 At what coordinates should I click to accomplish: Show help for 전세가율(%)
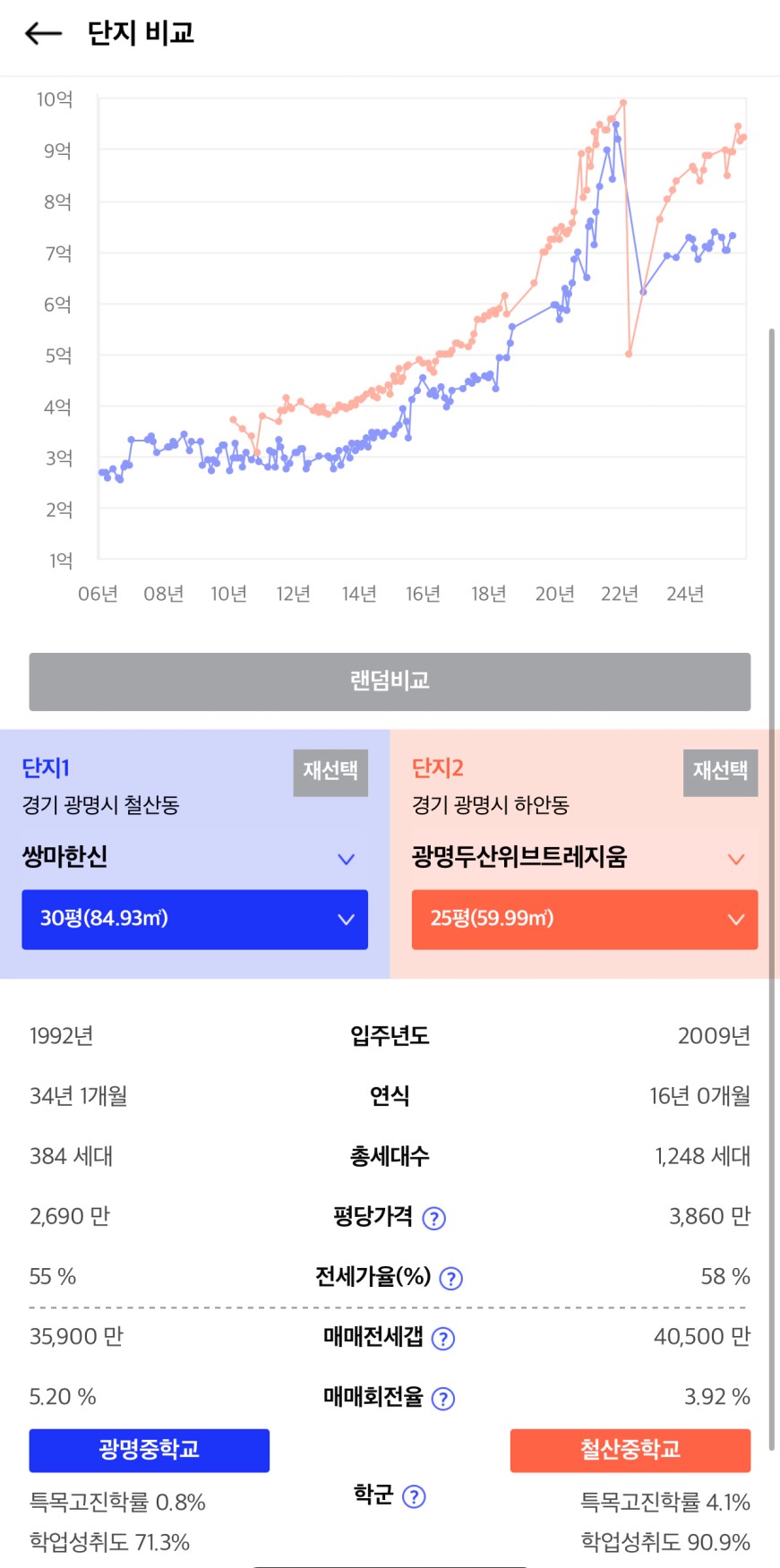[x=451, y=1278]
